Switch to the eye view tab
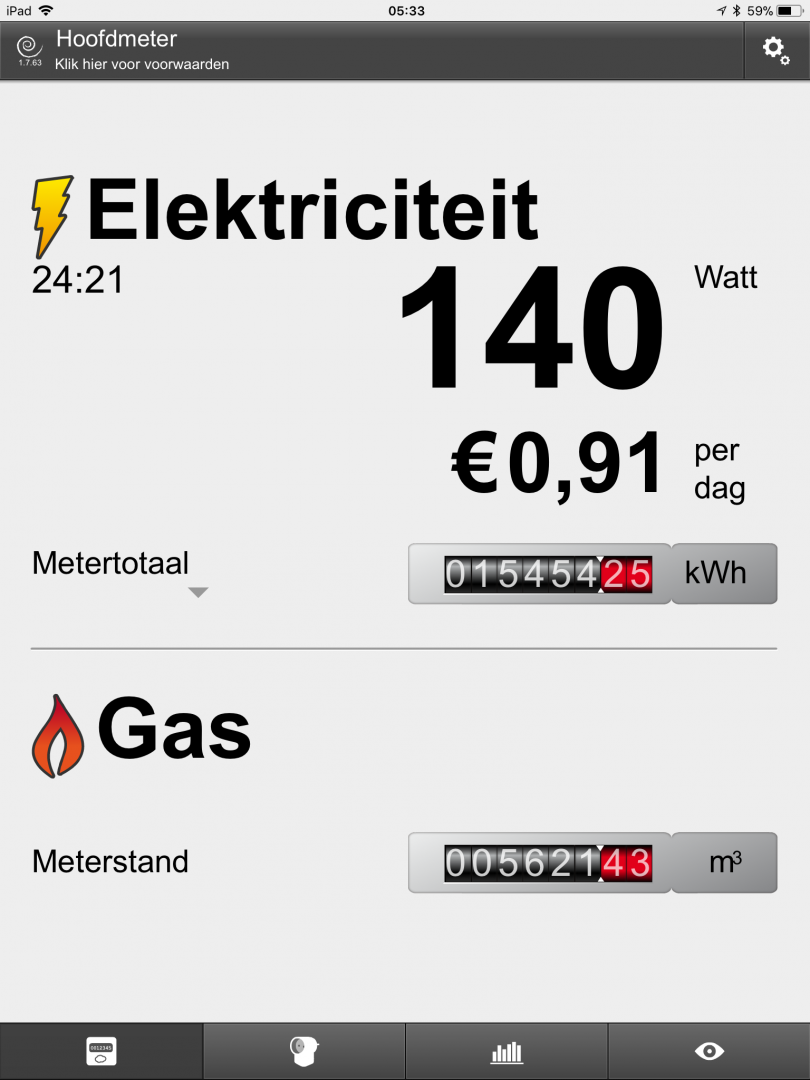The width and height of the screenshot is (810, 1080). pos(709,1051)
